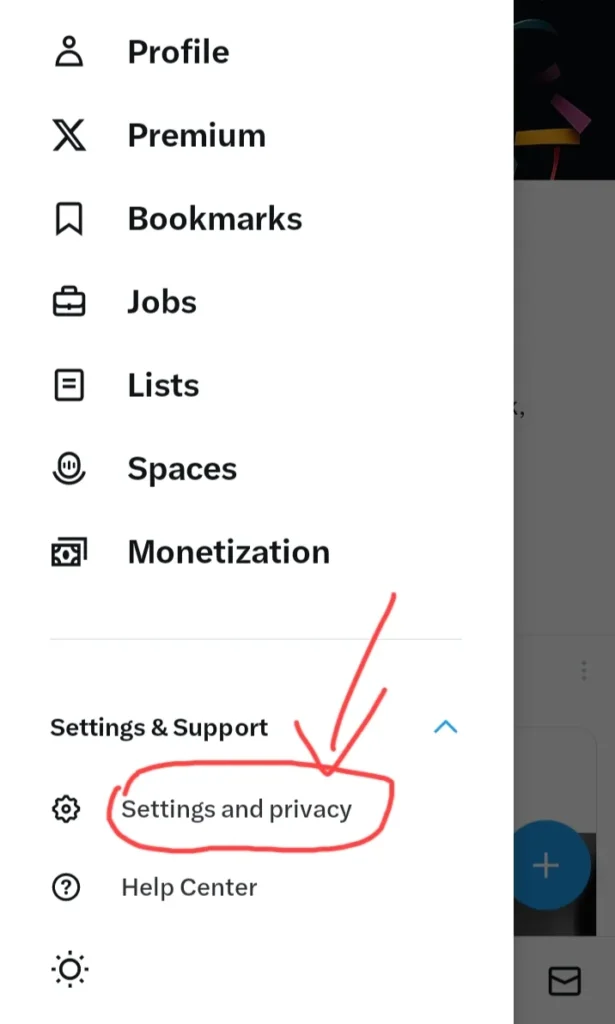This screenshot has width=615, height=1024.
Task: View Lists
Action: [x=163, y=385]
